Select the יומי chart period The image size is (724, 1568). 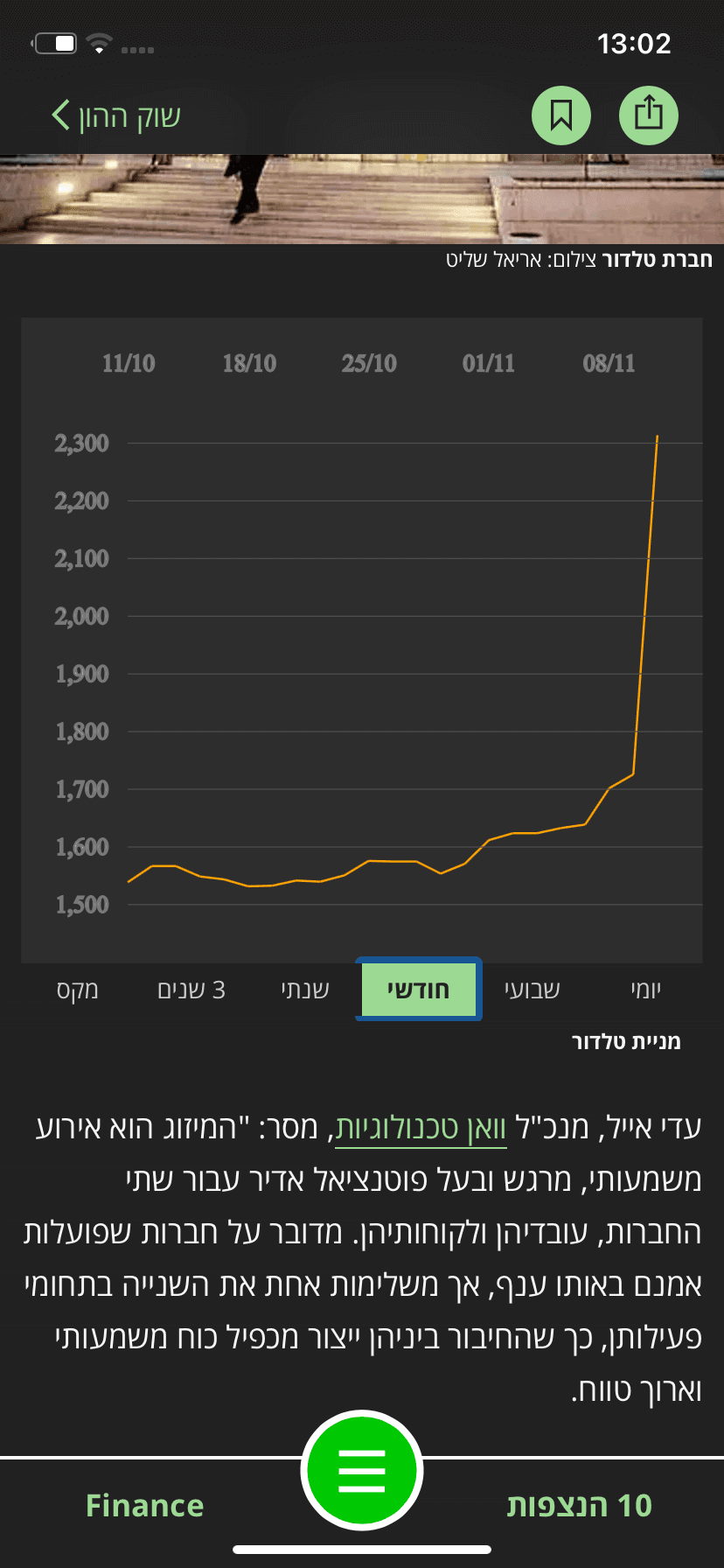[x=644, y=990]
